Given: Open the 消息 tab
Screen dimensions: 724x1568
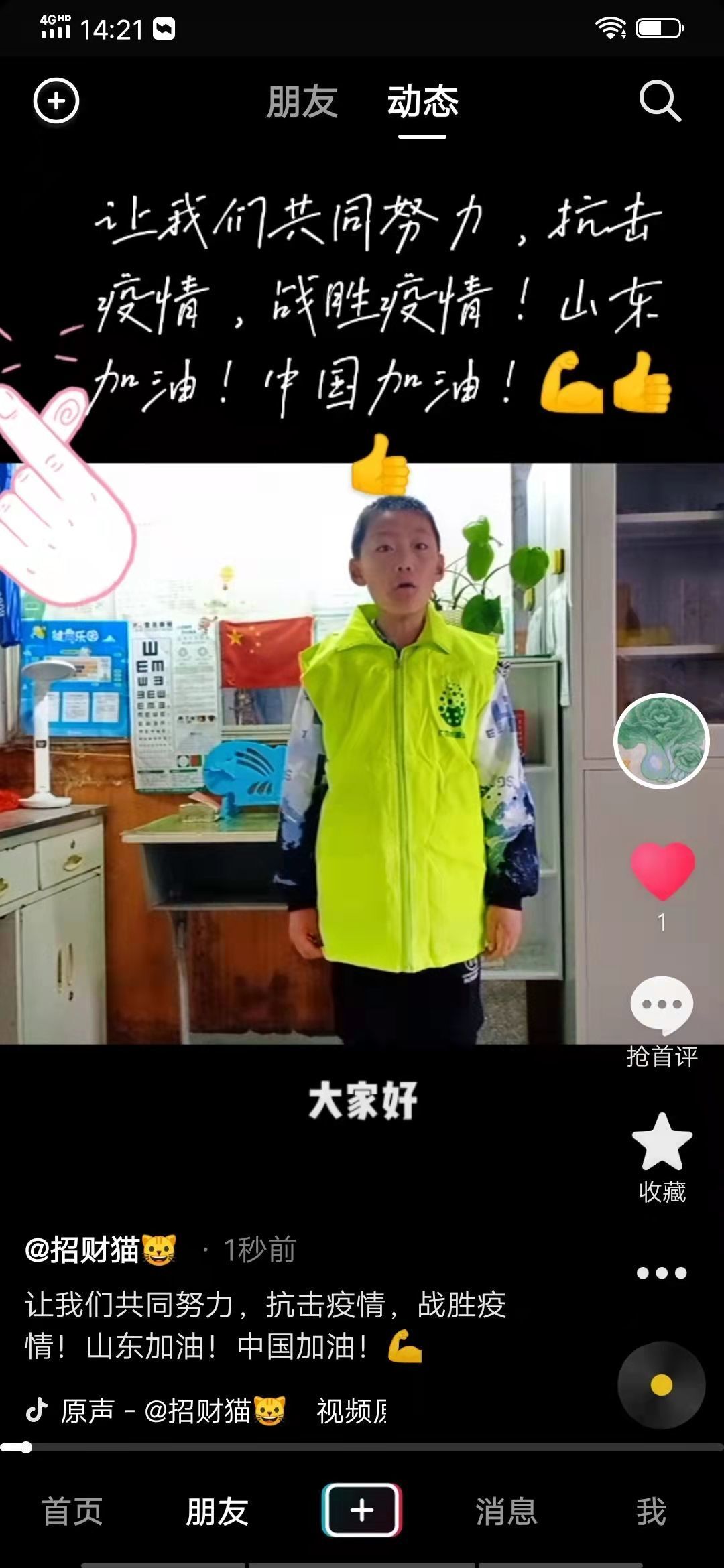Looking at the screenshot, I should [506, 1512].
